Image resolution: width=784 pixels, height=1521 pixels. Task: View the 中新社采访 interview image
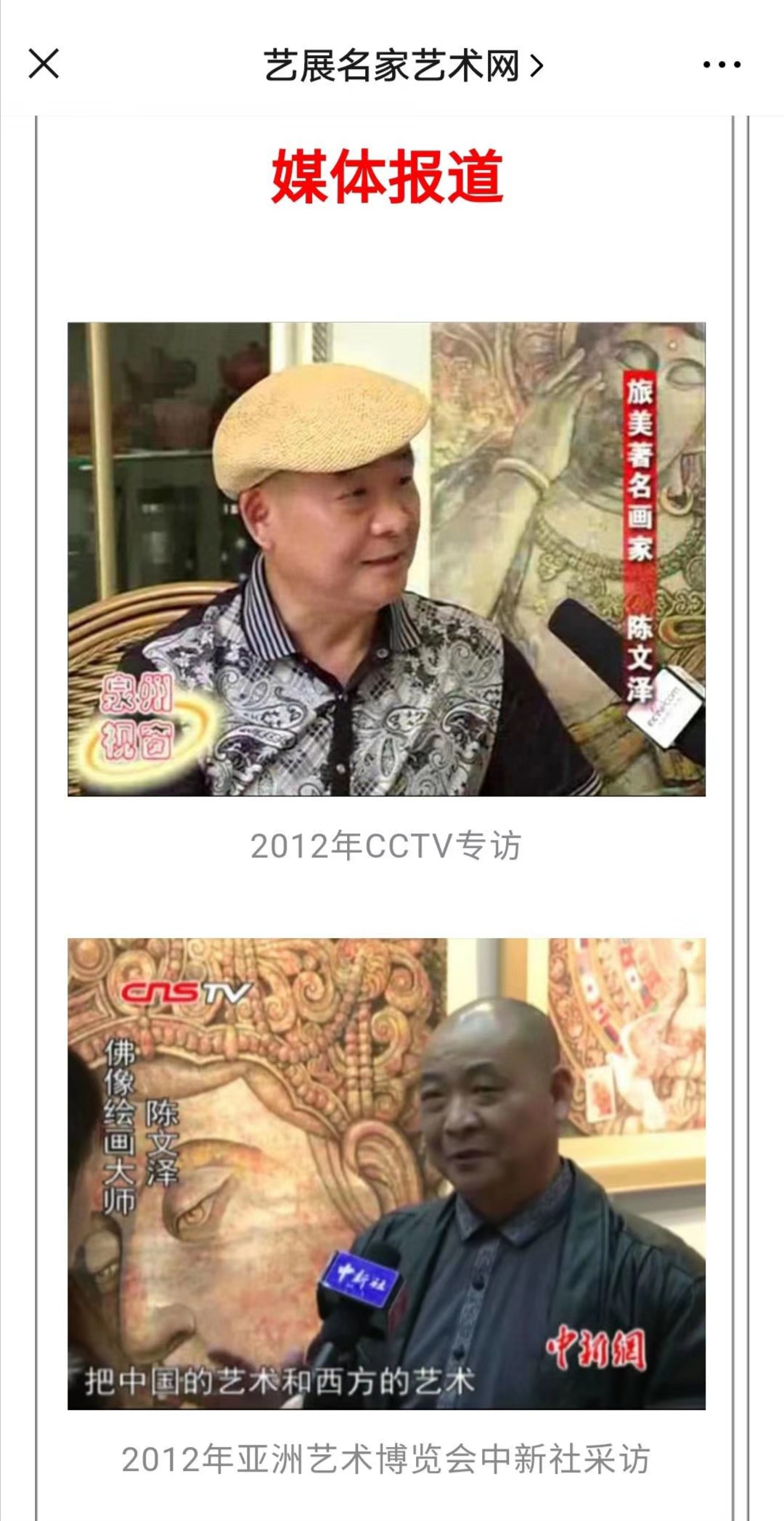386,1174
